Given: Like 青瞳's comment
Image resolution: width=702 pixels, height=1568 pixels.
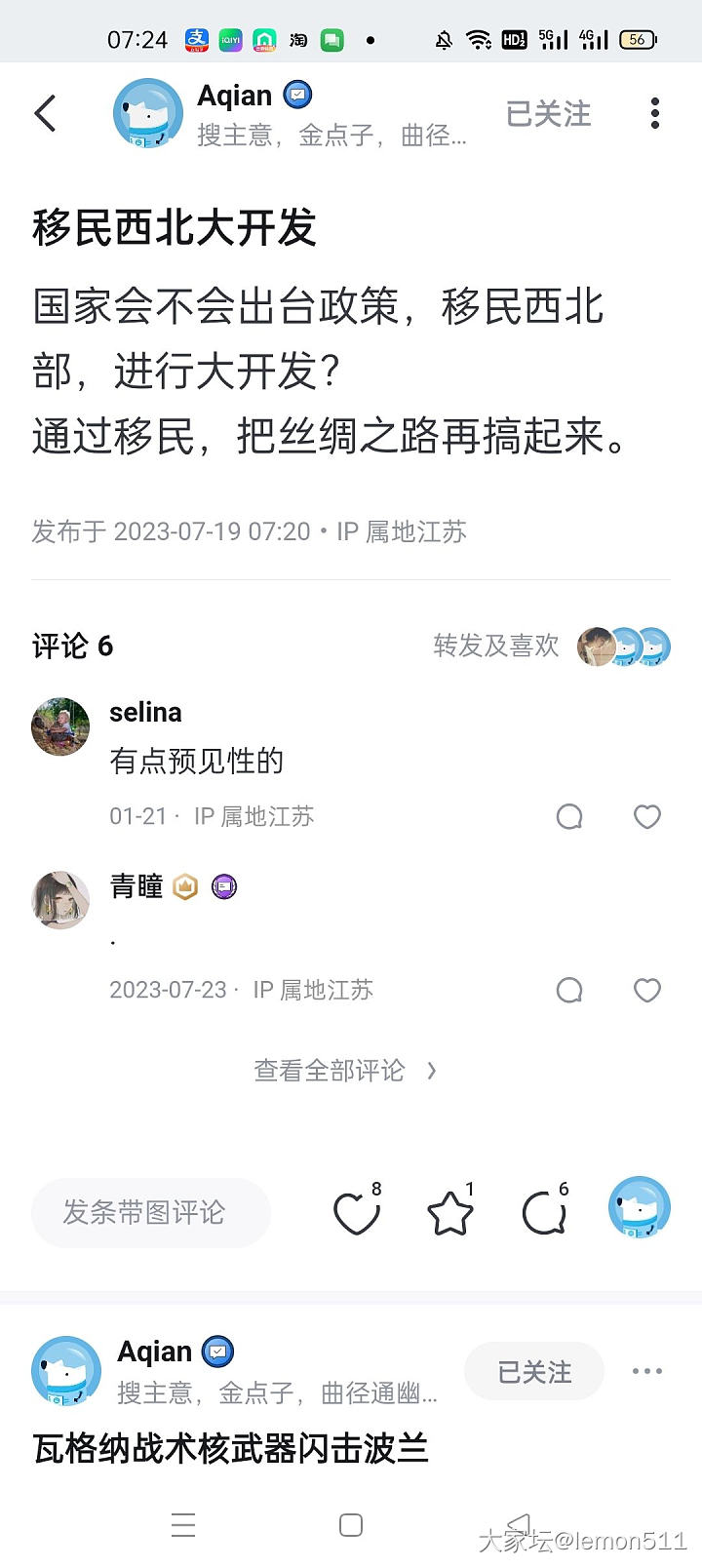Looking at the screenshot, I should tap(647, 990).
